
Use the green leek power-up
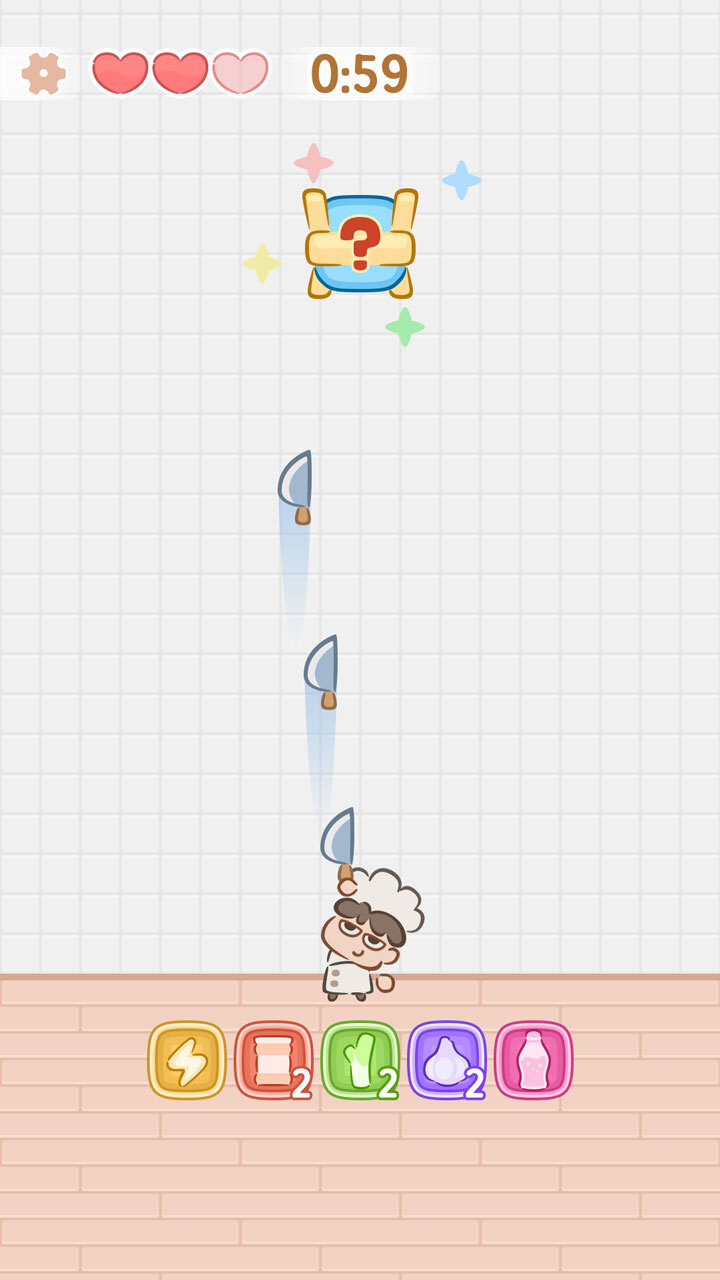click(360, 1060)
